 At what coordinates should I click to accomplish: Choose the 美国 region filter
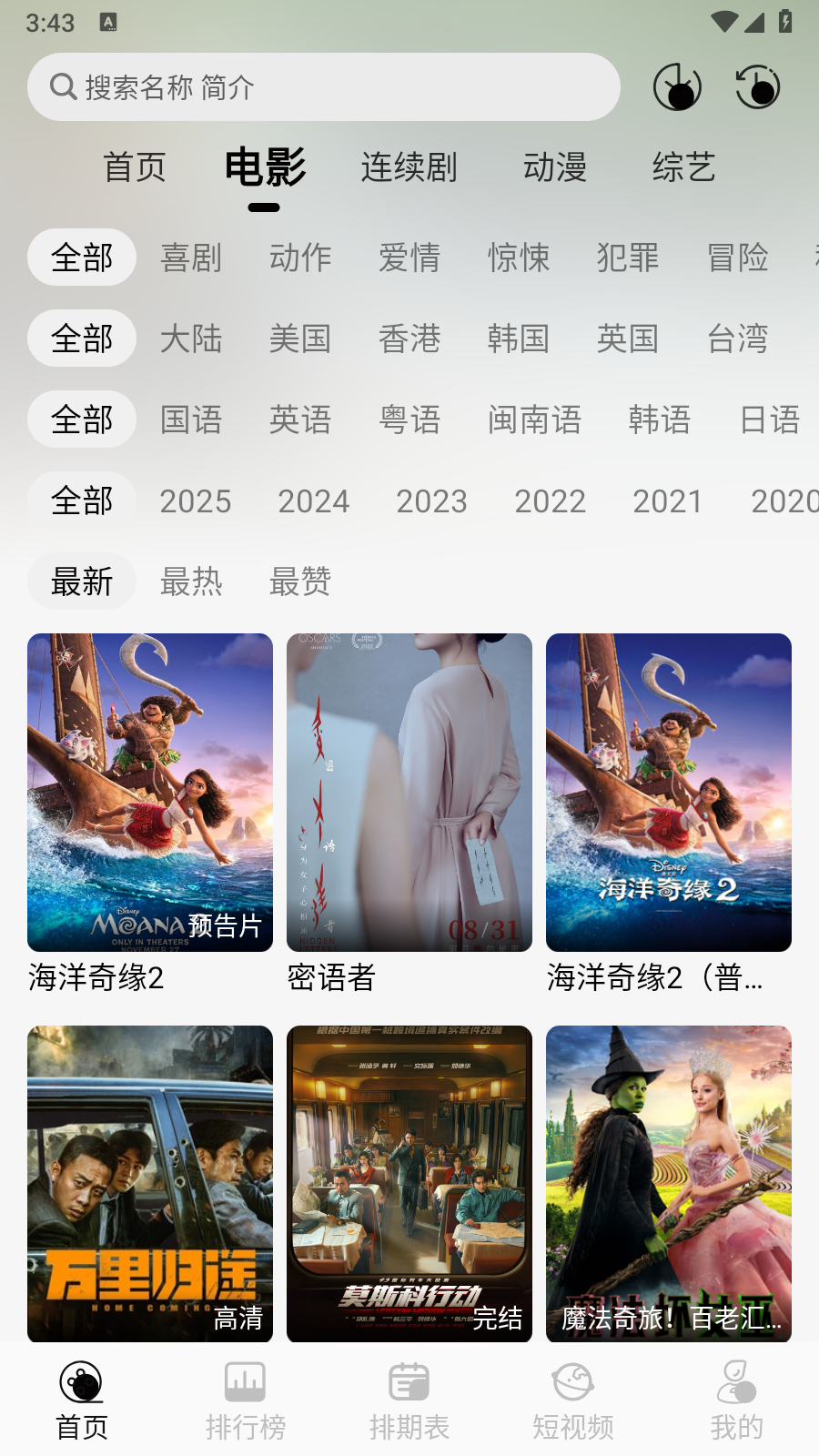pos(300,339)
